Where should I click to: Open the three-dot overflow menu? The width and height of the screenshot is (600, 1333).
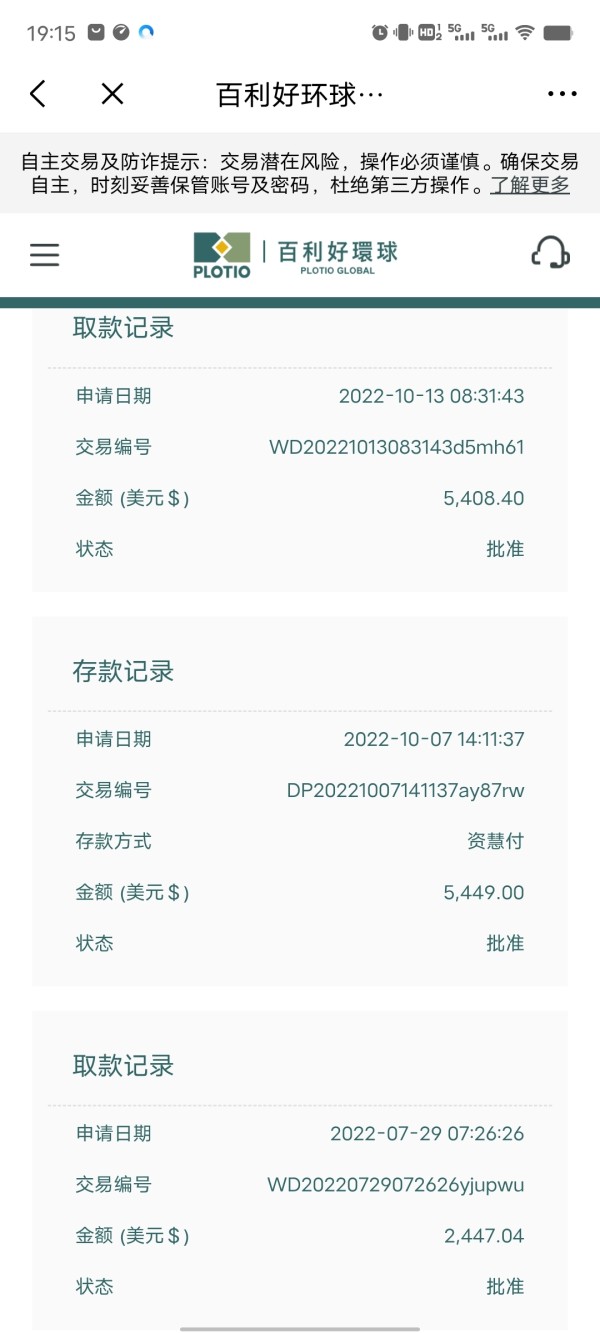tap(563, 94)
